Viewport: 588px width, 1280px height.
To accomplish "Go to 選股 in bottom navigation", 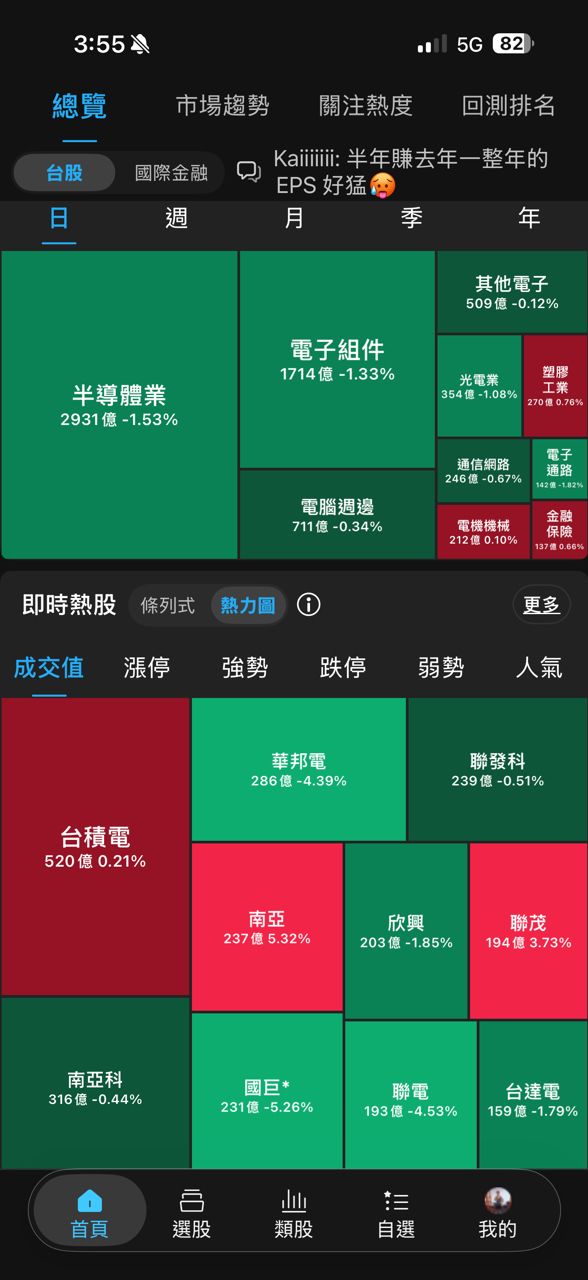I will (x=191, y=1214).
